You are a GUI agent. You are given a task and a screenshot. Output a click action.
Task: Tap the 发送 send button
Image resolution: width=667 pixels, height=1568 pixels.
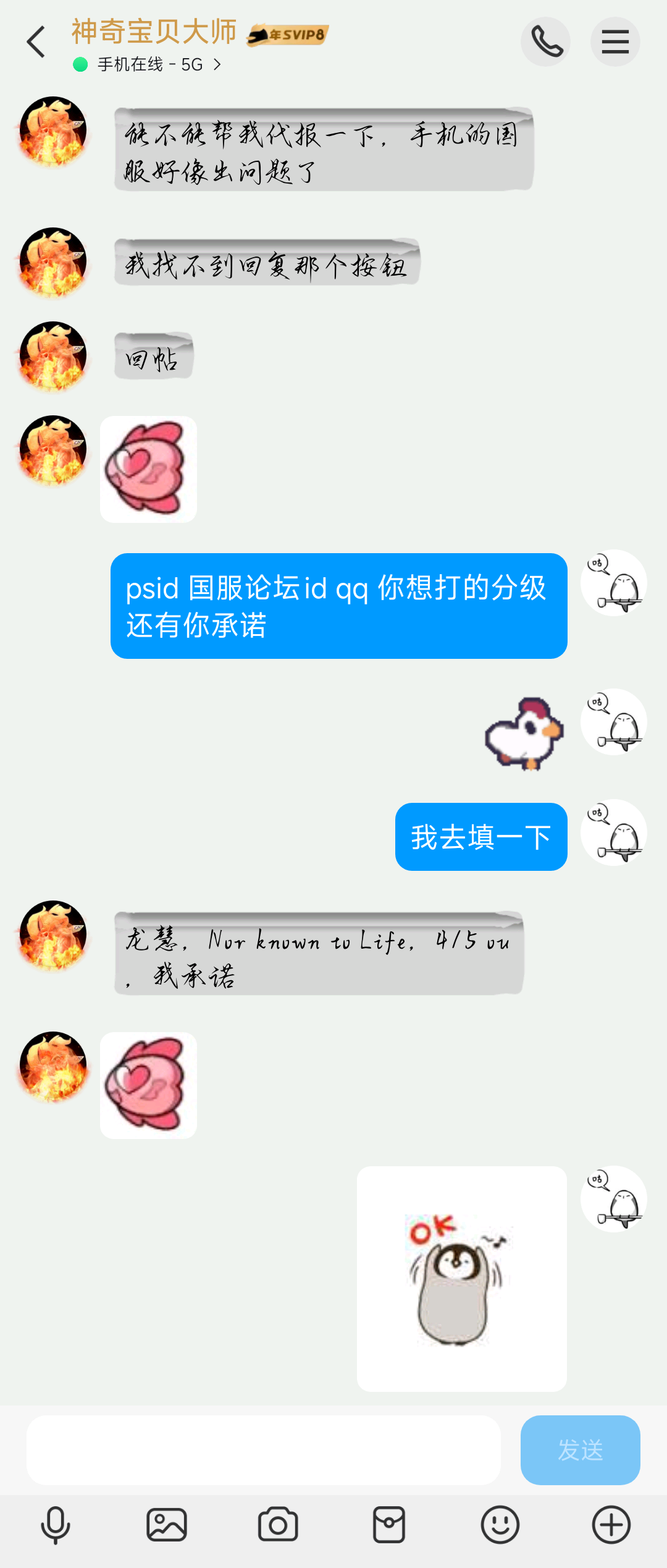(580, 1450)
